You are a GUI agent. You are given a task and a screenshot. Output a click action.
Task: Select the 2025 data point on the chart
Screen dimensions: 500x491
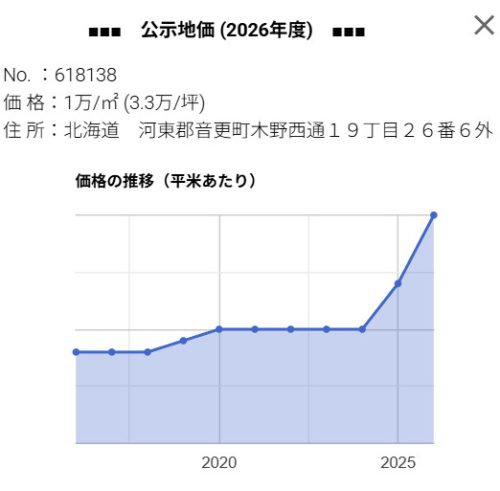point(398,284)
